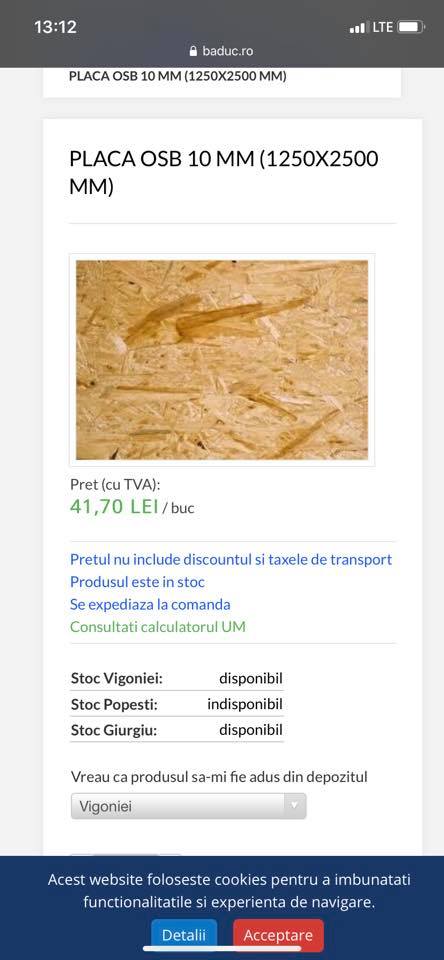Screen dimensions: 444x960
Task: Open the Vigoniei warehouse dropdown
Action: click(189, 806)
